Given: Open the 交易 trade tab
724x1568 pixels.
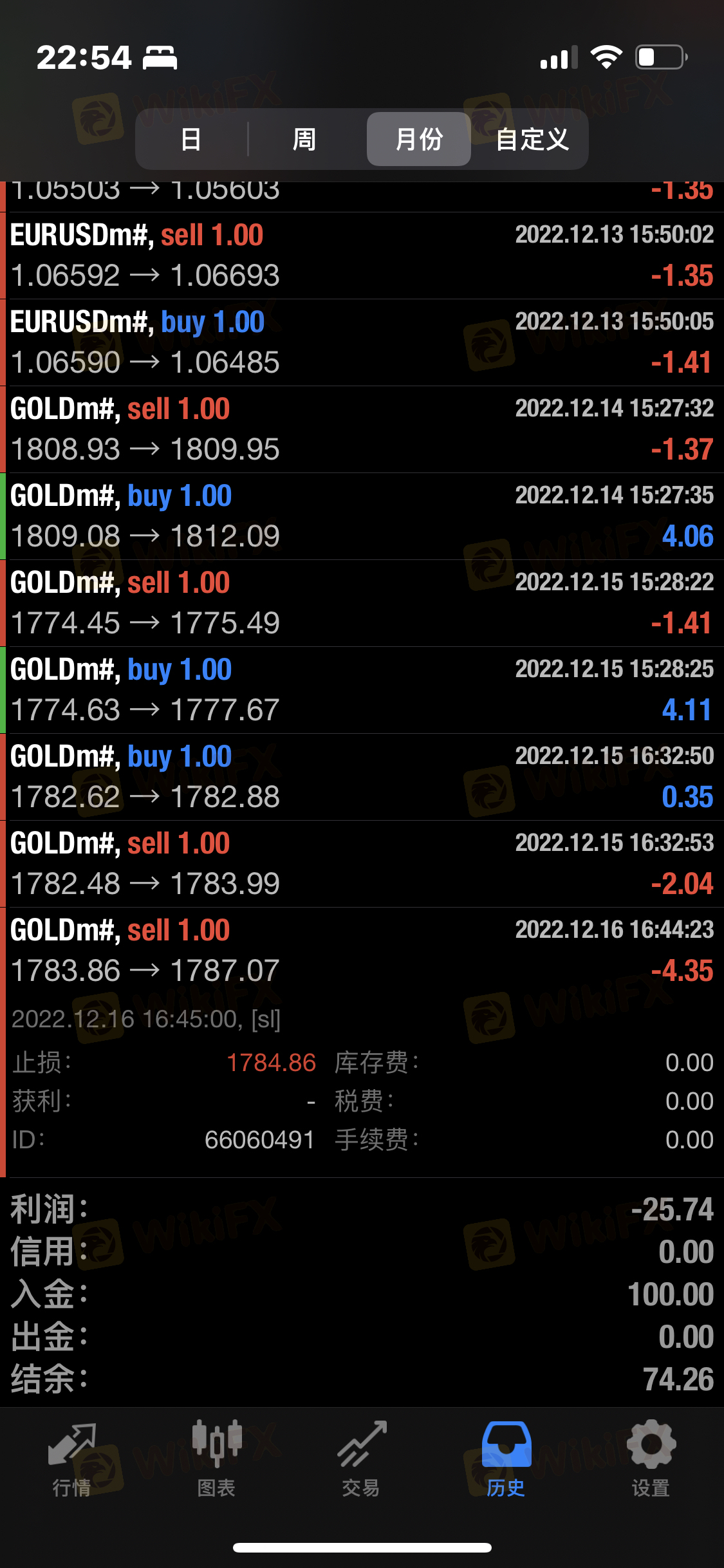Looking at the screenshot, I should click(x=362, y=1459).
